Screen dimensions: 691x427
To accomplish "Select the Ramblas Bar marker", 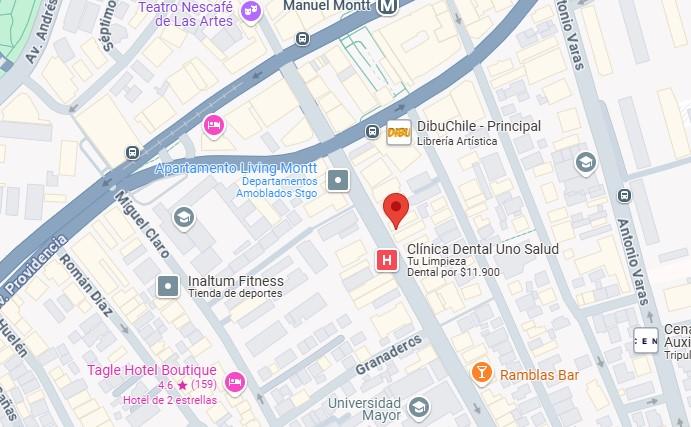I will (x=482, y=374).
